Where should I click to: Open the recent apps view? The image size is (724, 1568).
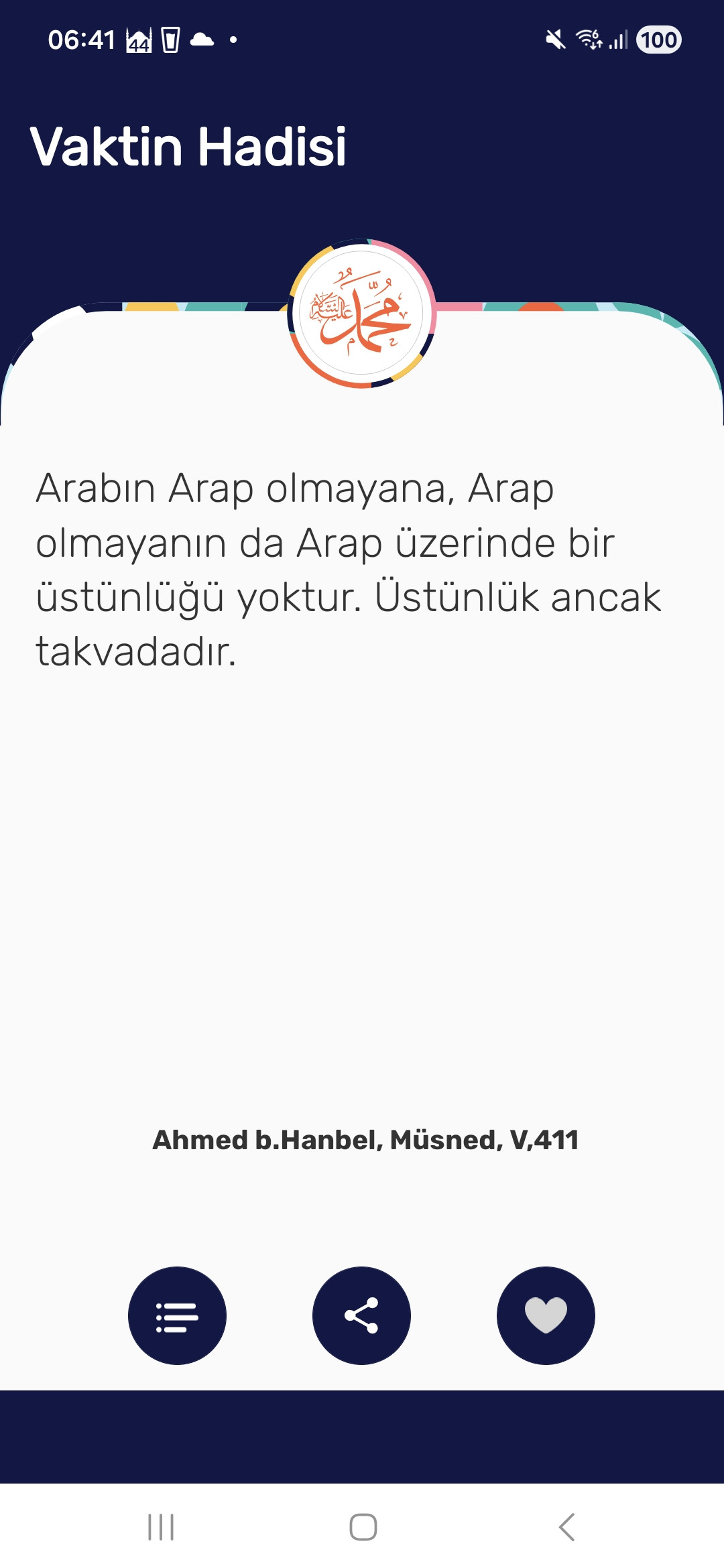tap(161, 1527)
